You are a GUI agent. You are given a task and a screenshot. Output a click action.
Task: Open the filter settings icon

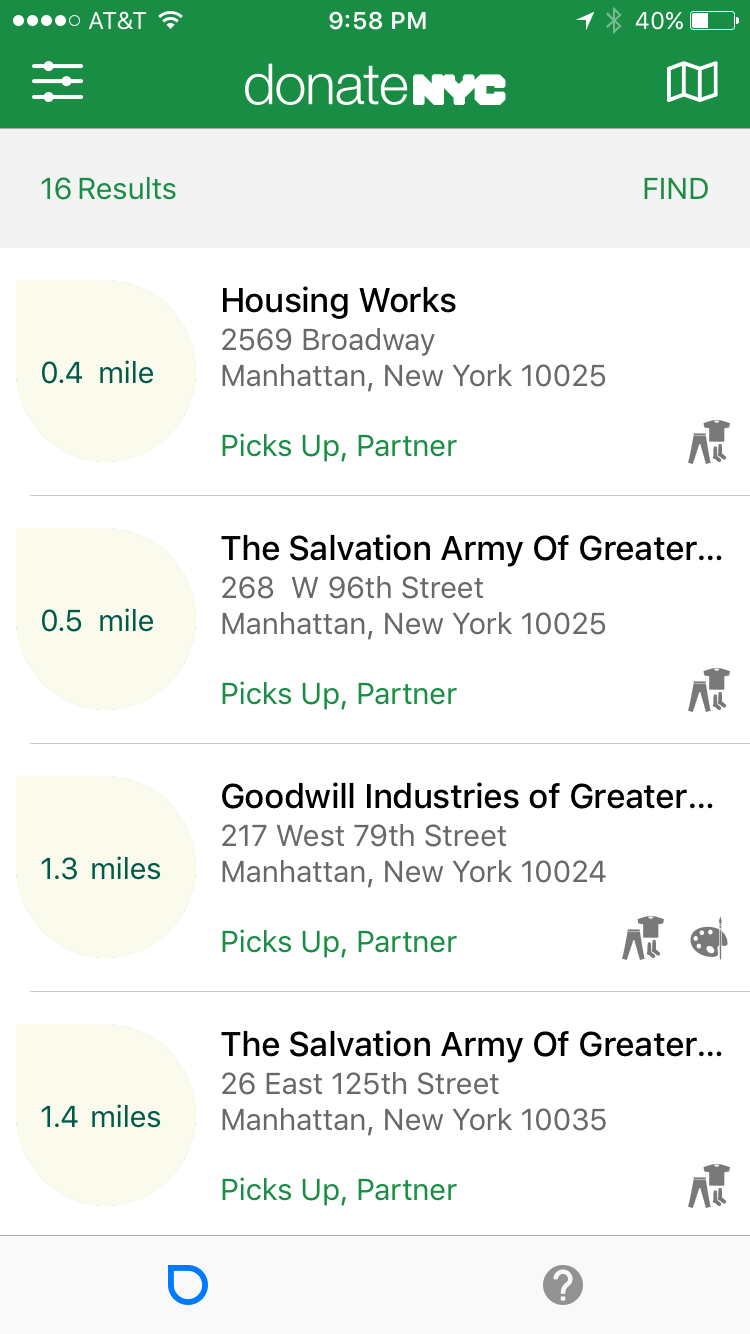(x=58, y=82)
